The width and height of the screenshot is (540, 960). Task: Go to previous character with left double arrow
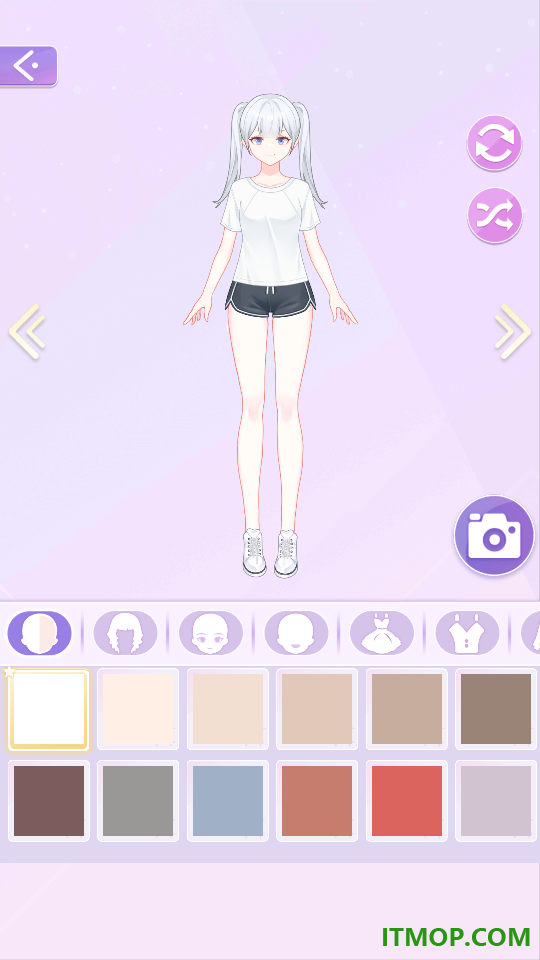[x=28, y=331]
